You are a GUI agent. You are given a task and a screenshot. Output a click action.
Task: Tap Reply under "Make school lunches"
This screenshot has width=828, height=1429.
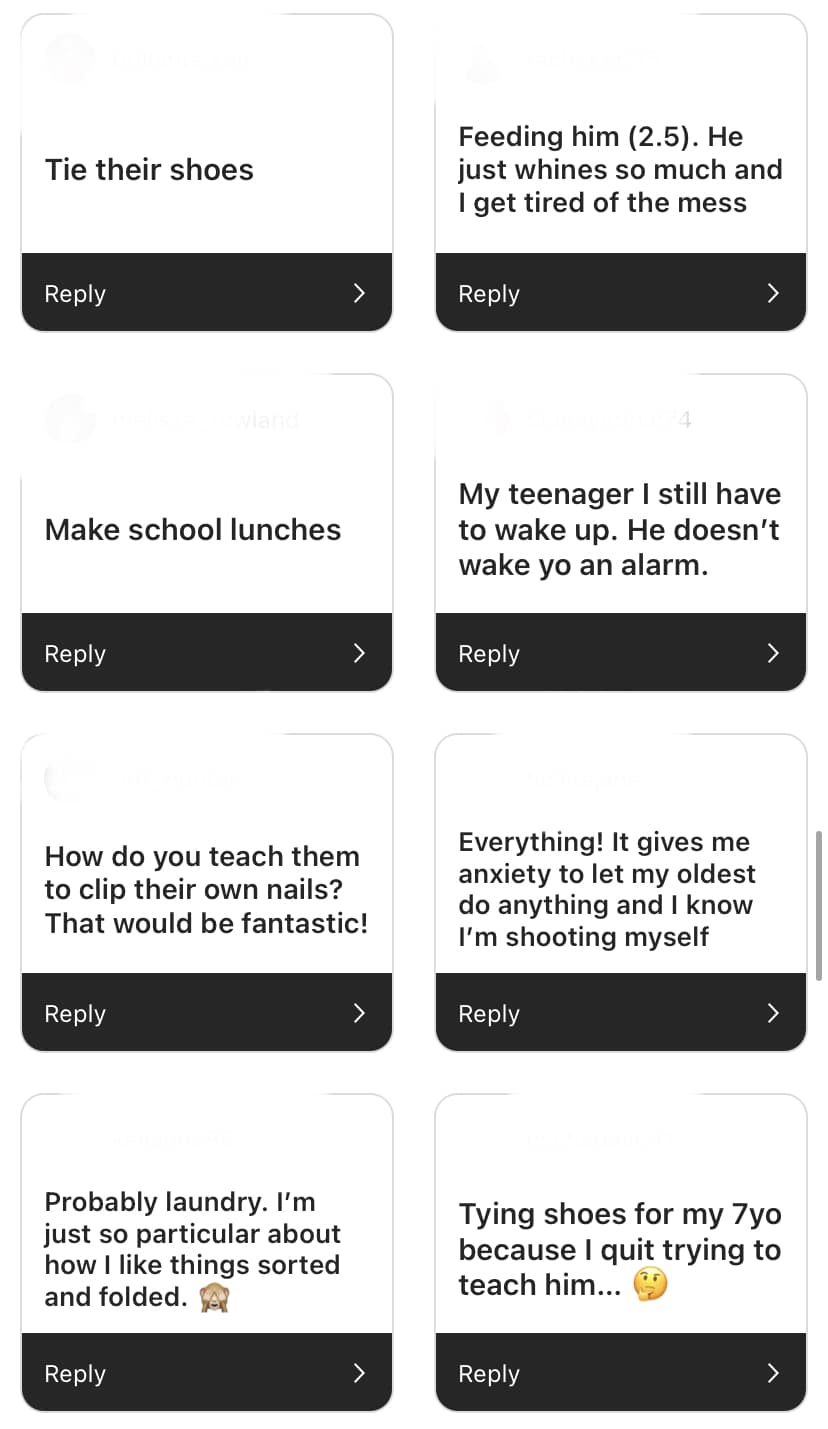coord(206,653)
